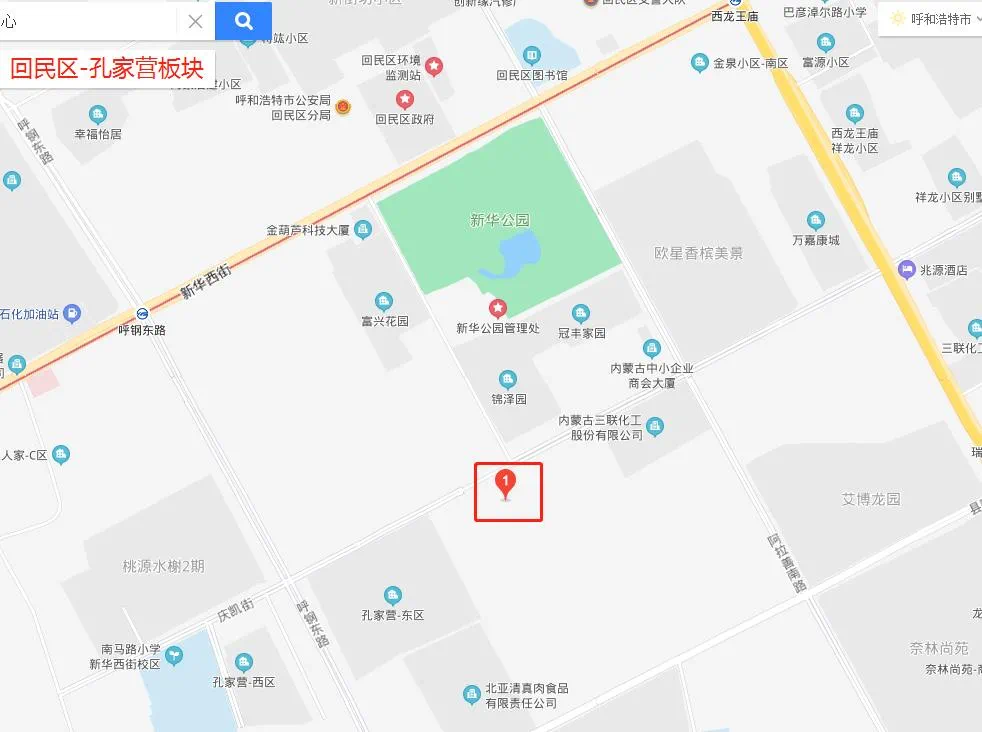Viewport: 982px width, 732px height.
Task: Open the 富兴花园 residence marker
Action: coord(383,302)
